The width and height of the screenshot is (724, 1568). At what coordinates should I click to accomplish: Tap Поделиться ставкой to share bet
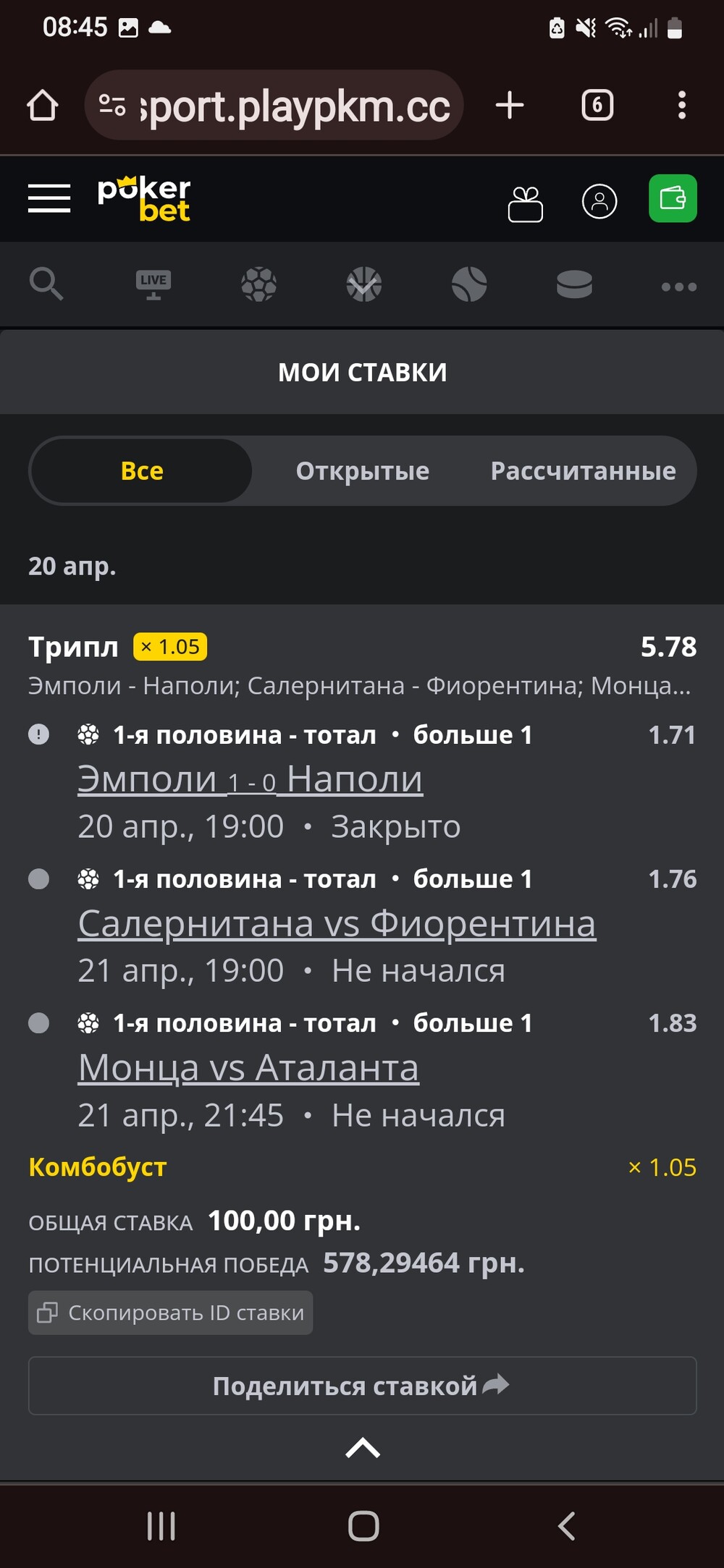pyautogui.click(x=363, y=1386)
